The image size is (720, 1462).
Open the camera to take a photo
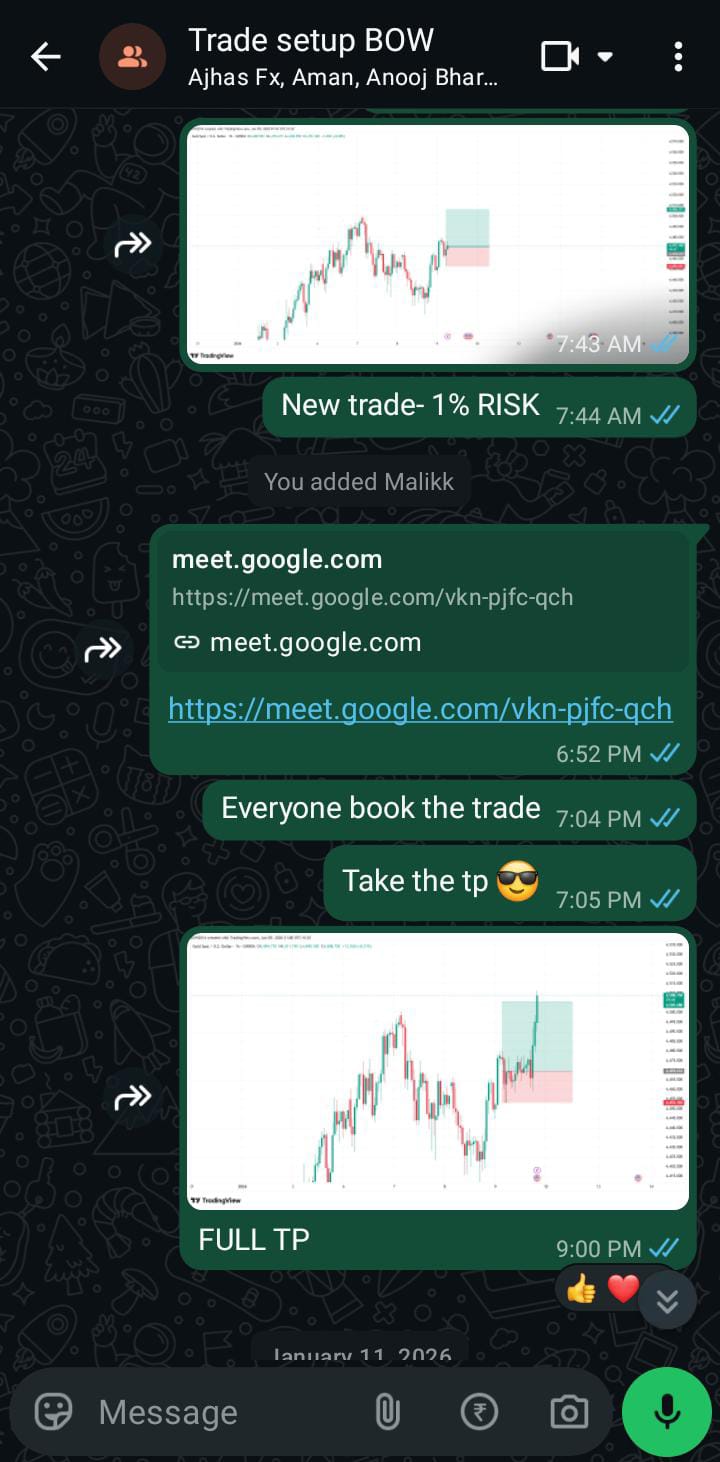(x=569, y=1412)
